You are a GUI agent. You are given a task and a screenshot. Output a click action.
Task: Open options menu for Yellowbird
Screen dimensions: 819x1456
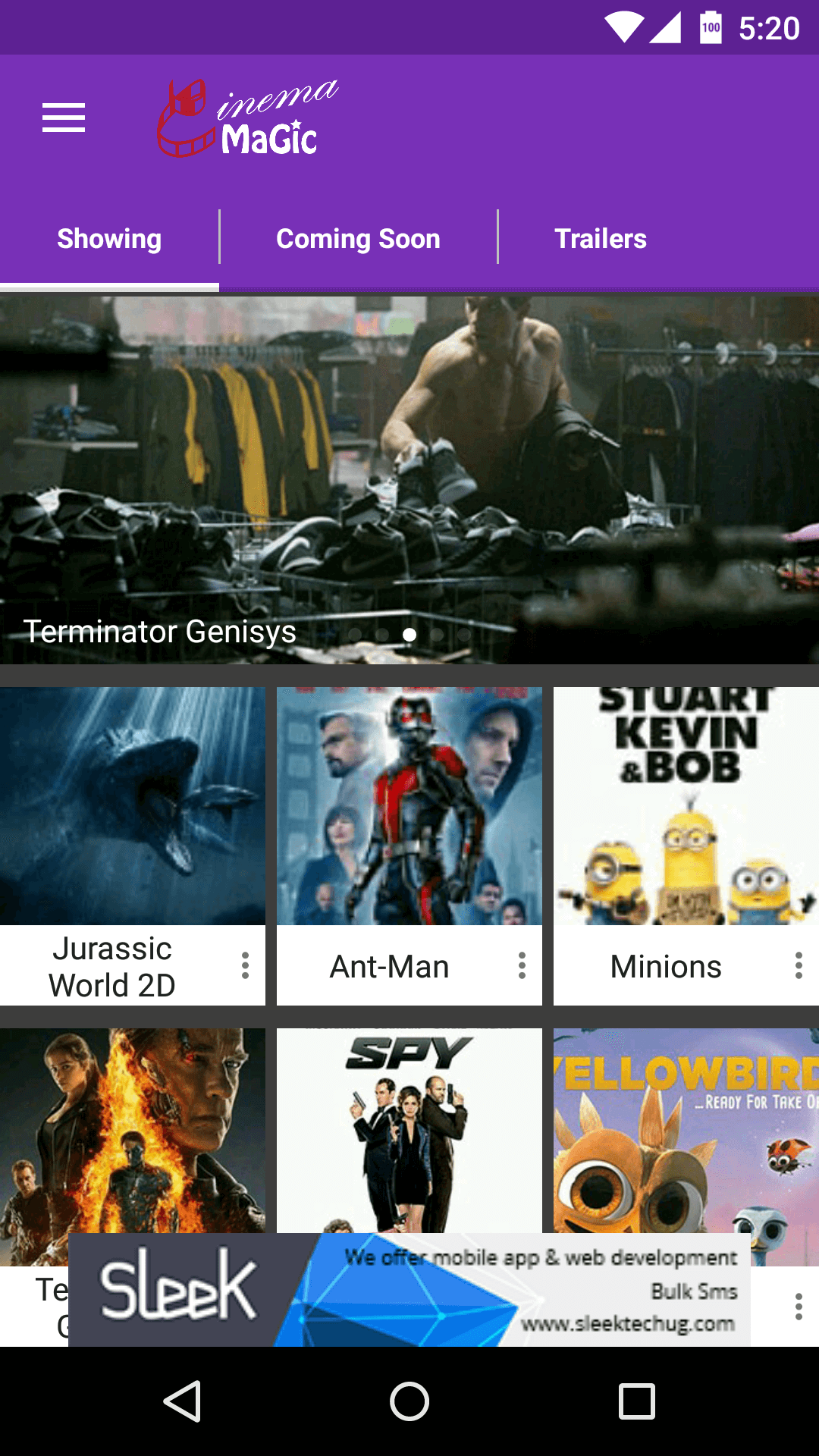pos(799,1307)
